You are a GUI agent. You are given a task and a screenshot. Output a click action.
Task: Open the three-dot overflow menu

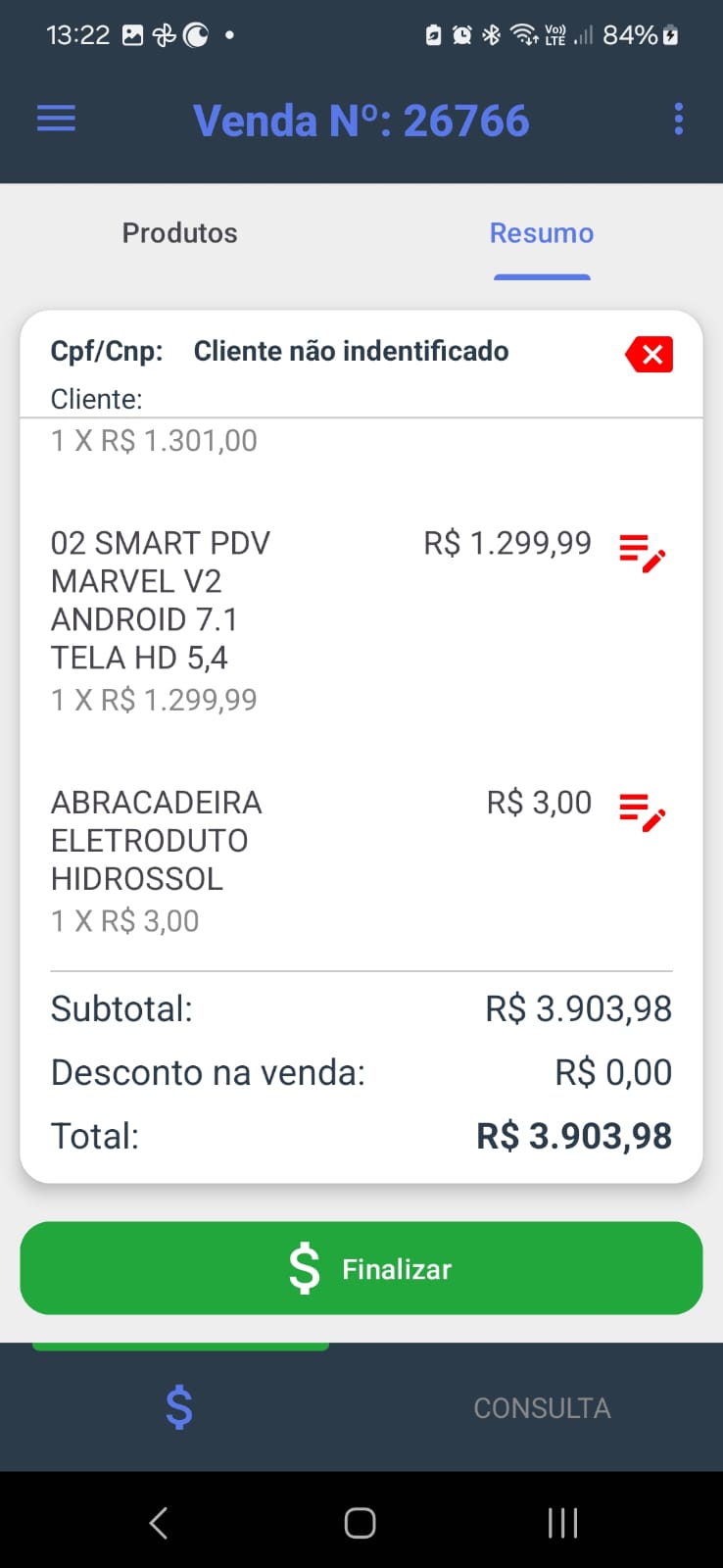tap(678, 119)
